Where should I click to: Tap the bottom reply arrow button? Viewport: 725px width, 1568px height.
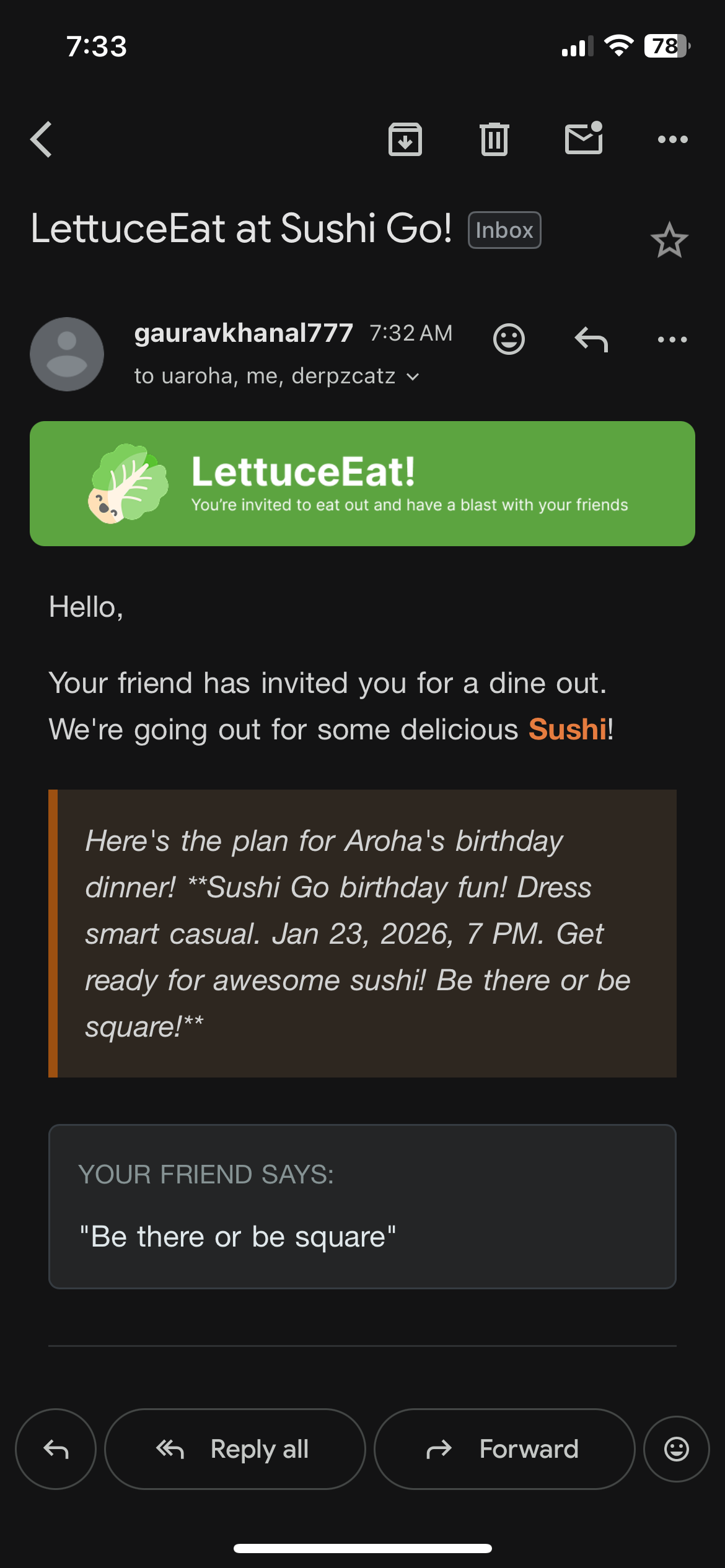pos(56,1449)
